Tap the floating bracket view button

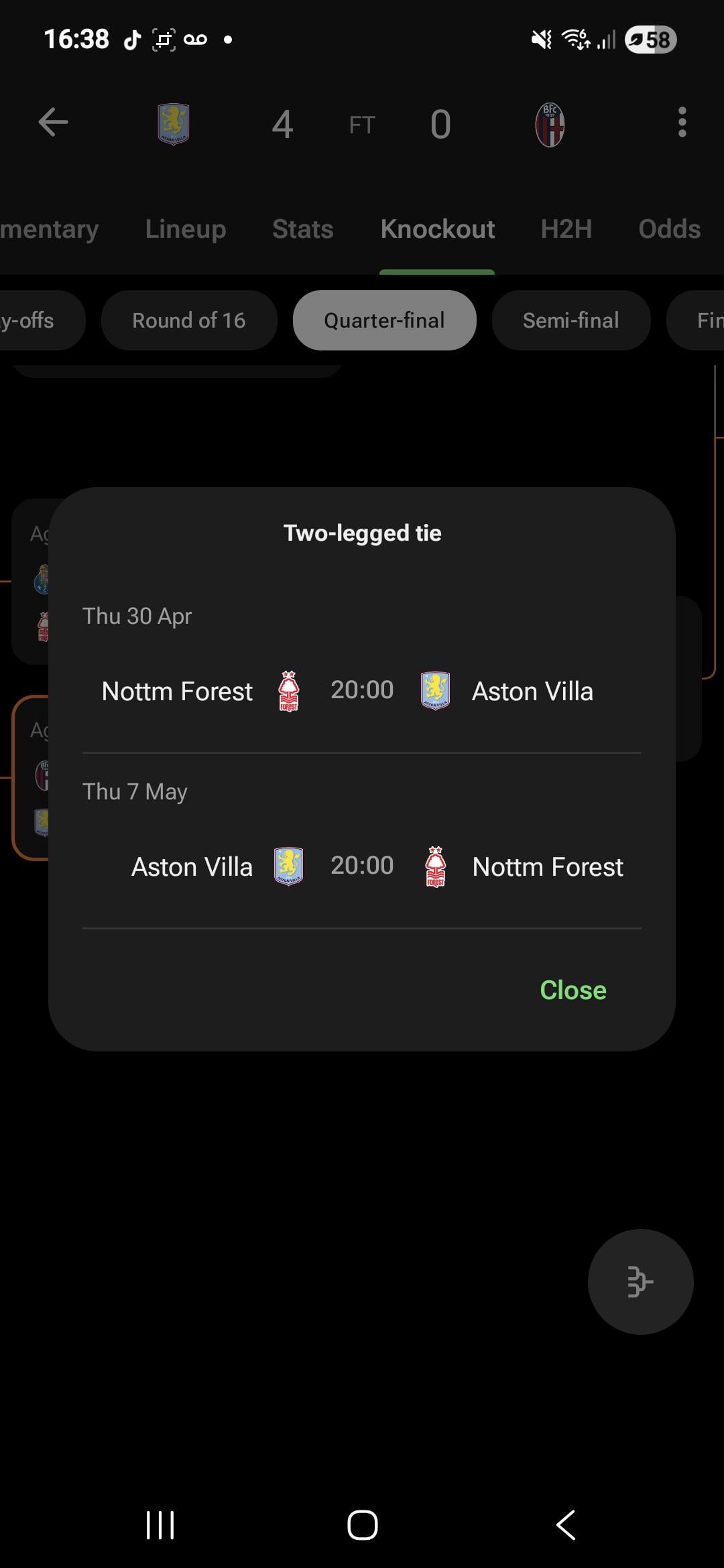640,1281
